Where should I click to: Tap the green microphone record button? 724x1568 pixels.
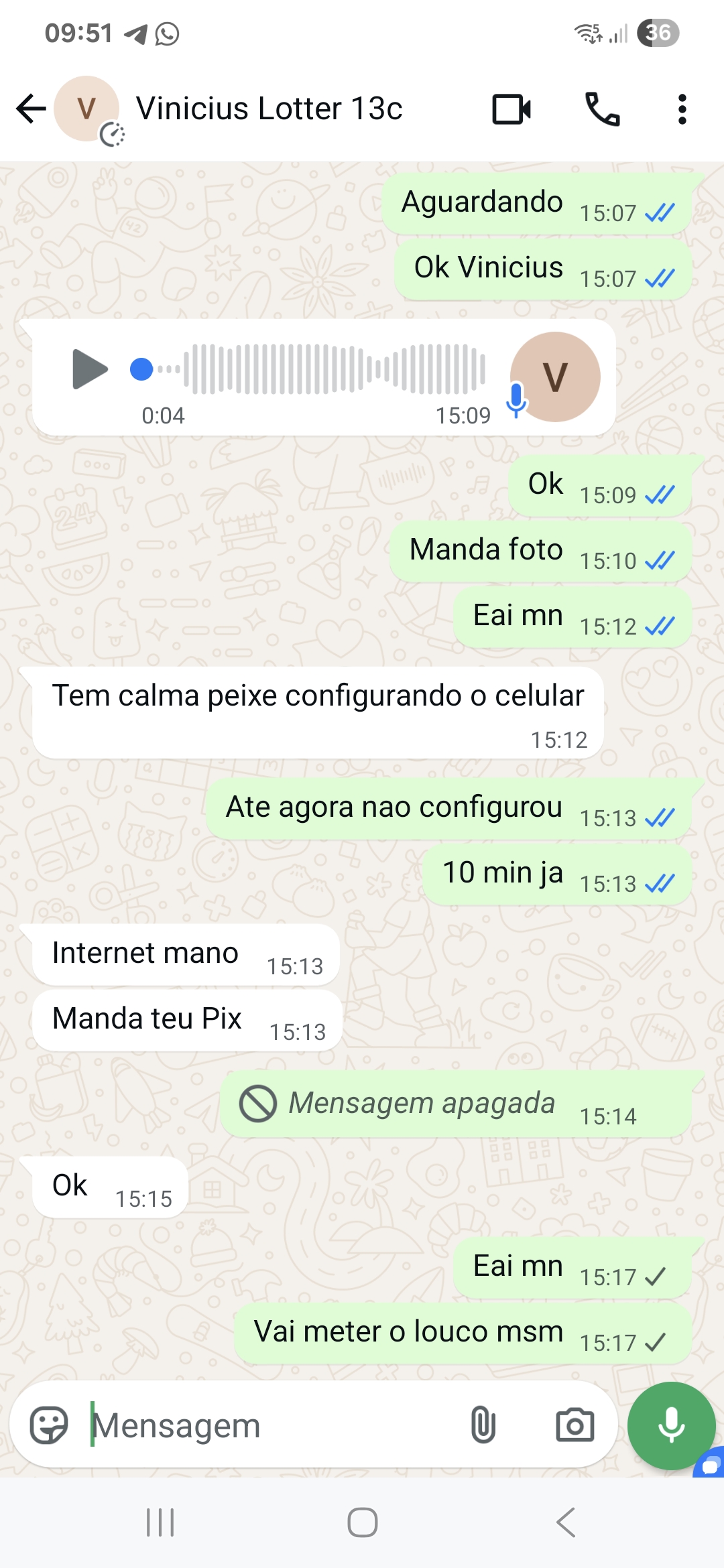670,1425
